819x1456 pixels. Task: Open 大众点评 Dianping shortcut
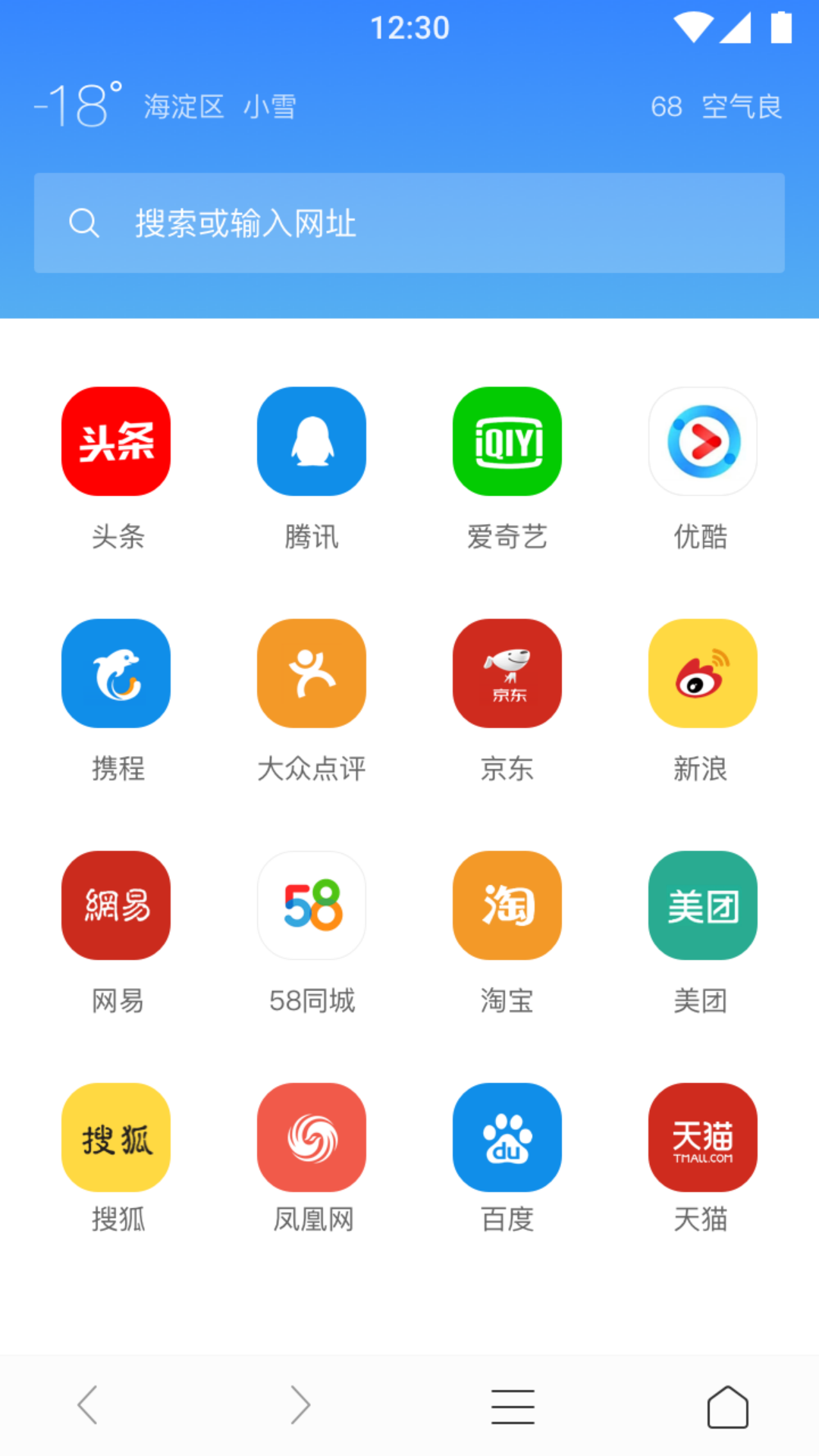coord(311,673)
